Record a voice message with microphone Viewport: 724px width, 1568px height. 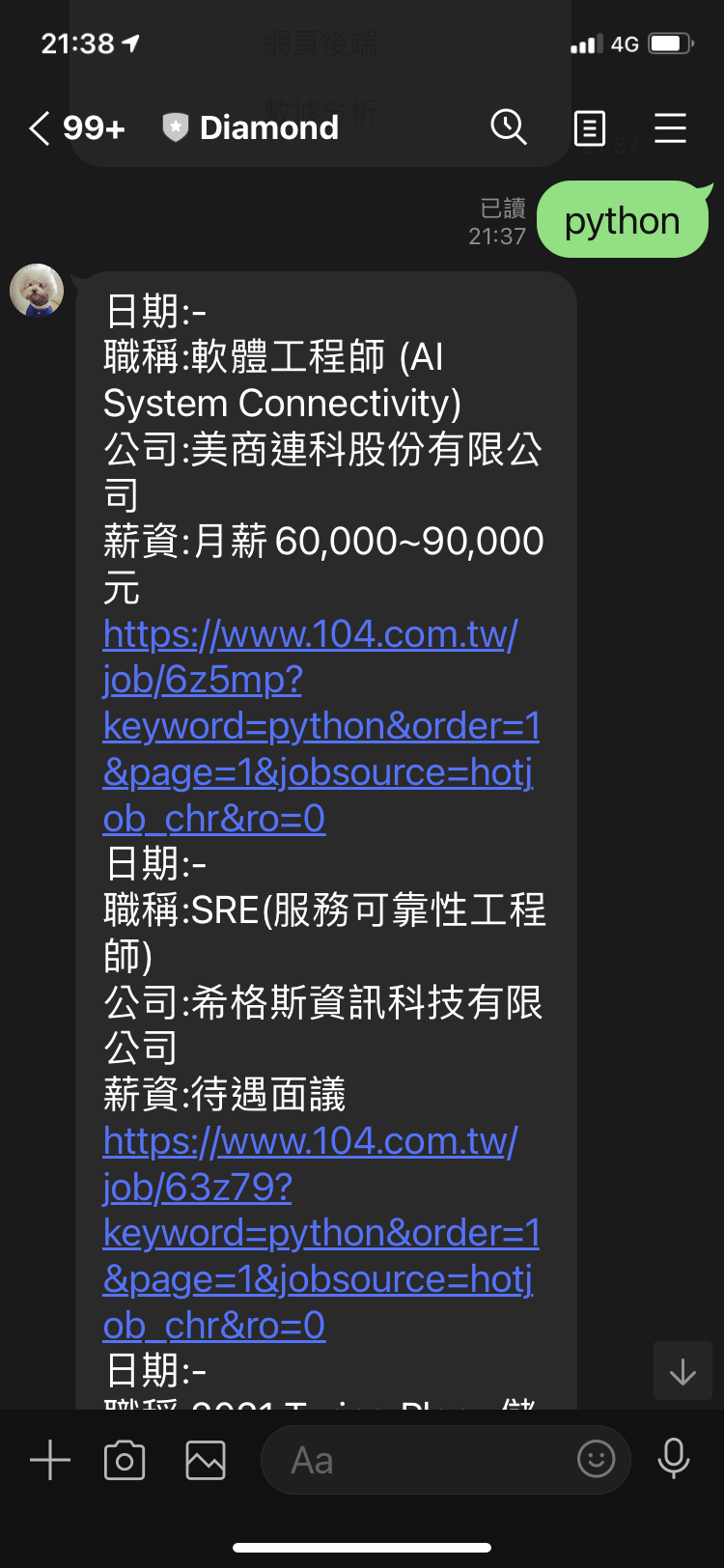[x=674, y=1458]
